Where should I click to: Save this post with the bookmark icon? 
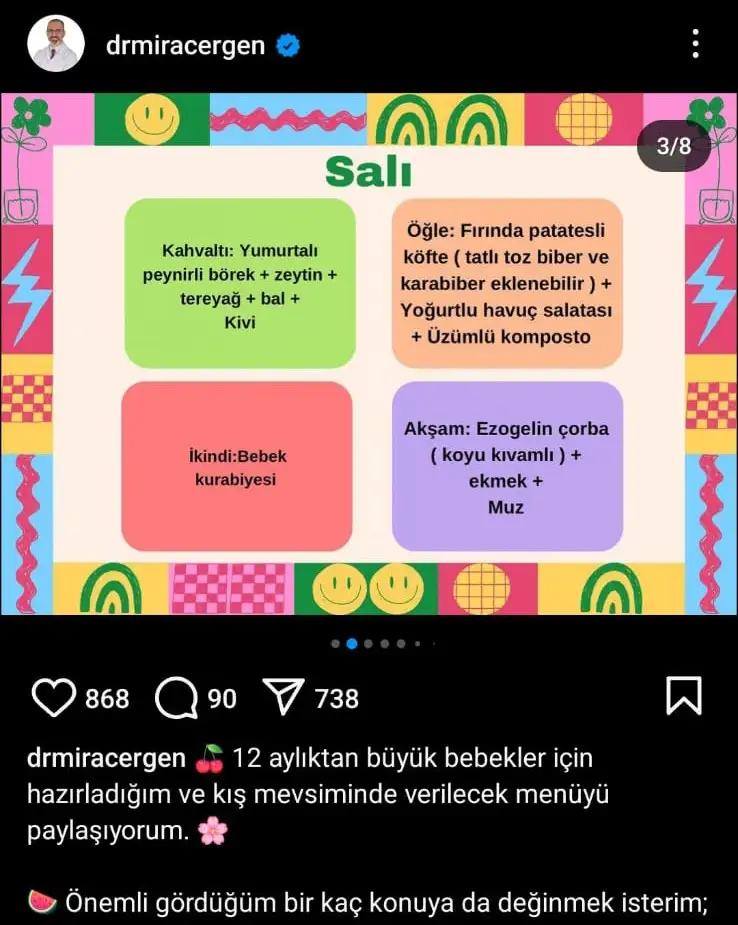click(x=684, y=696)
